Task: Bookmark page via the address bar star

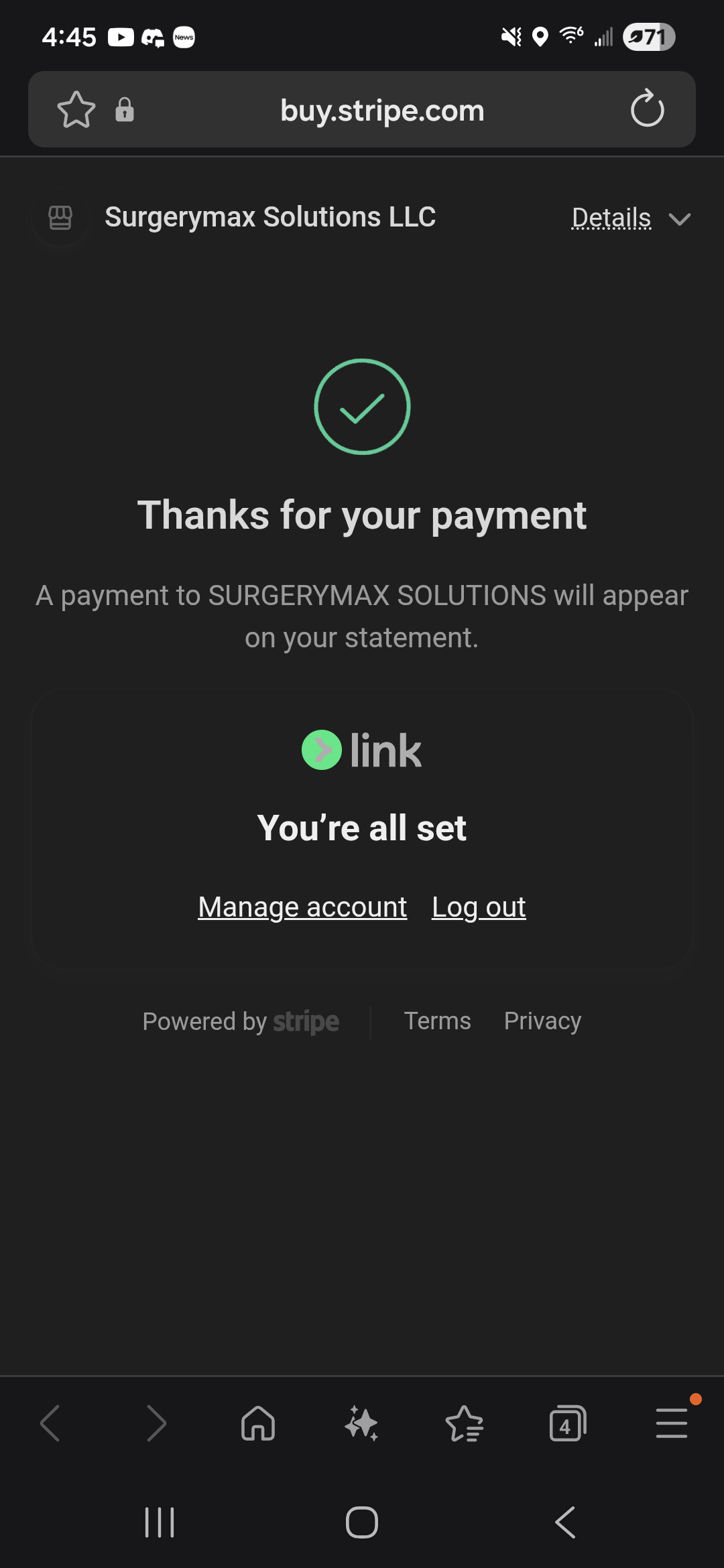Action: coord(76,109)
